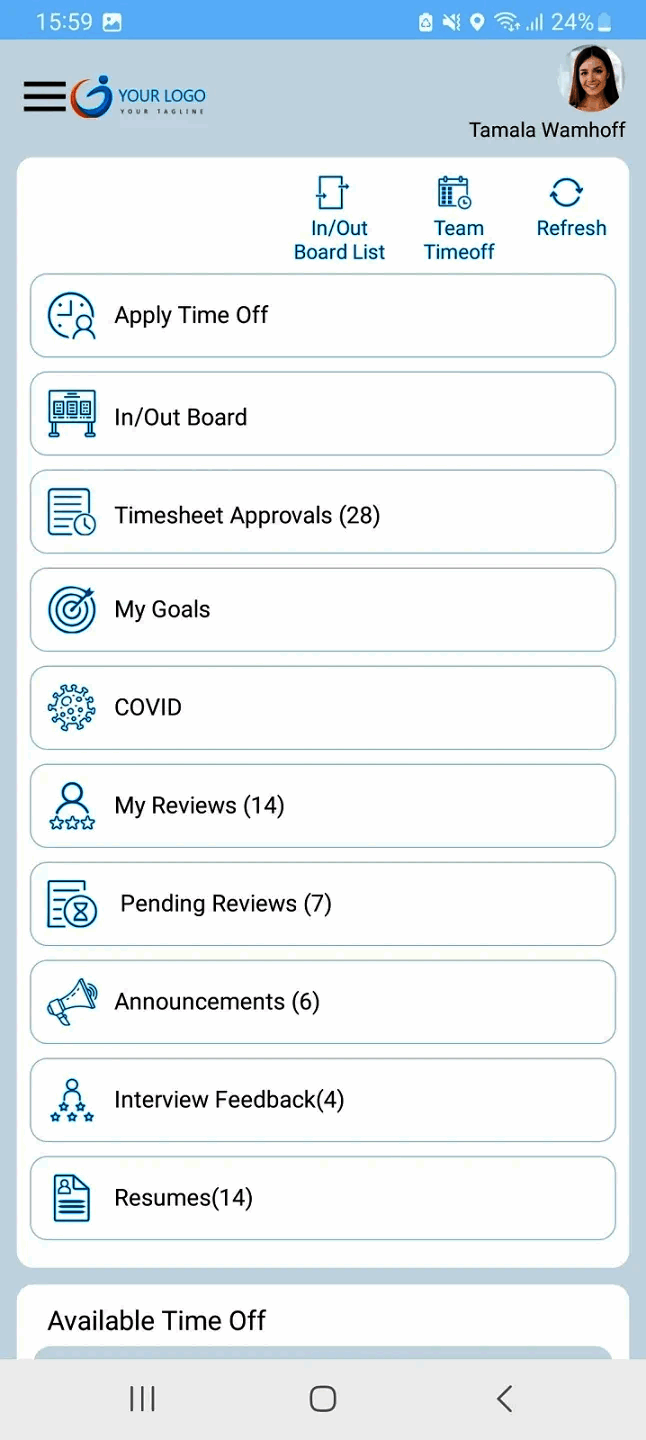Image resolution: width=646 pixels, height=1440 pixels.
Task: Open the In/Out Board List
Action: click(339, 219)
